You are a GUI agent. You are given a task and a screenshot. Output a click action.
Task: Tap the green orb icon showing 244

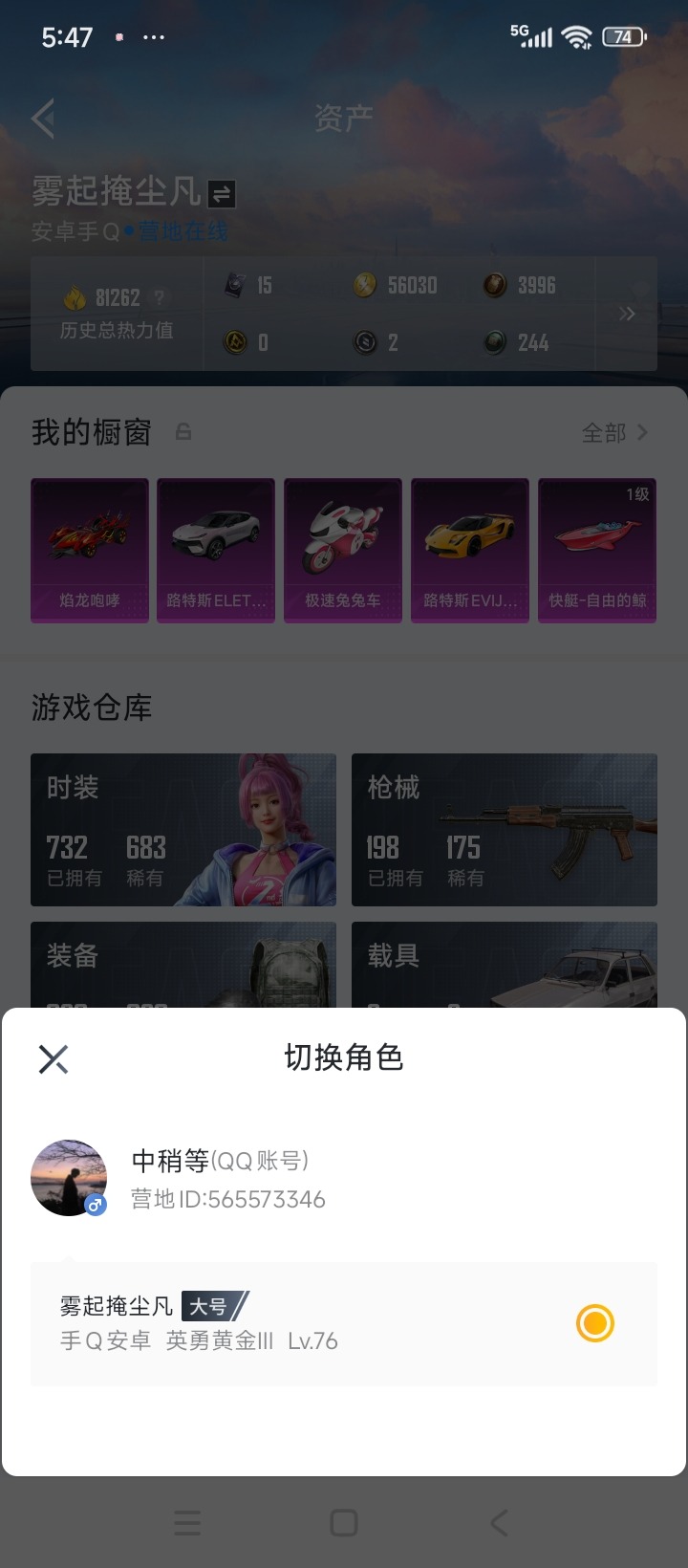tap(495, 341)
